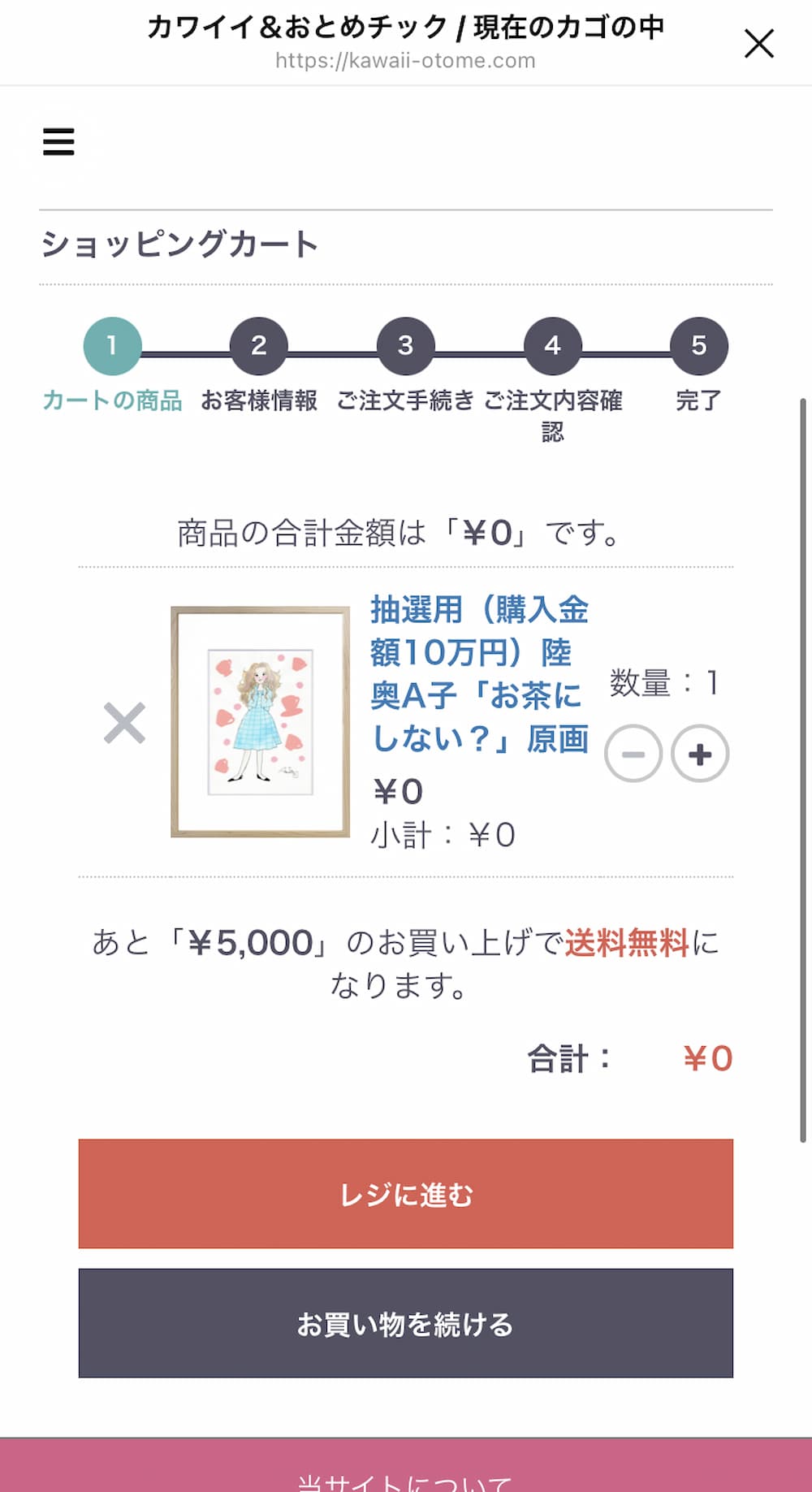The height and width of the screenshot is (1492, 812).
Task: Tap お買い物を続ける to continue shopping
Action: click(405, 1323)
